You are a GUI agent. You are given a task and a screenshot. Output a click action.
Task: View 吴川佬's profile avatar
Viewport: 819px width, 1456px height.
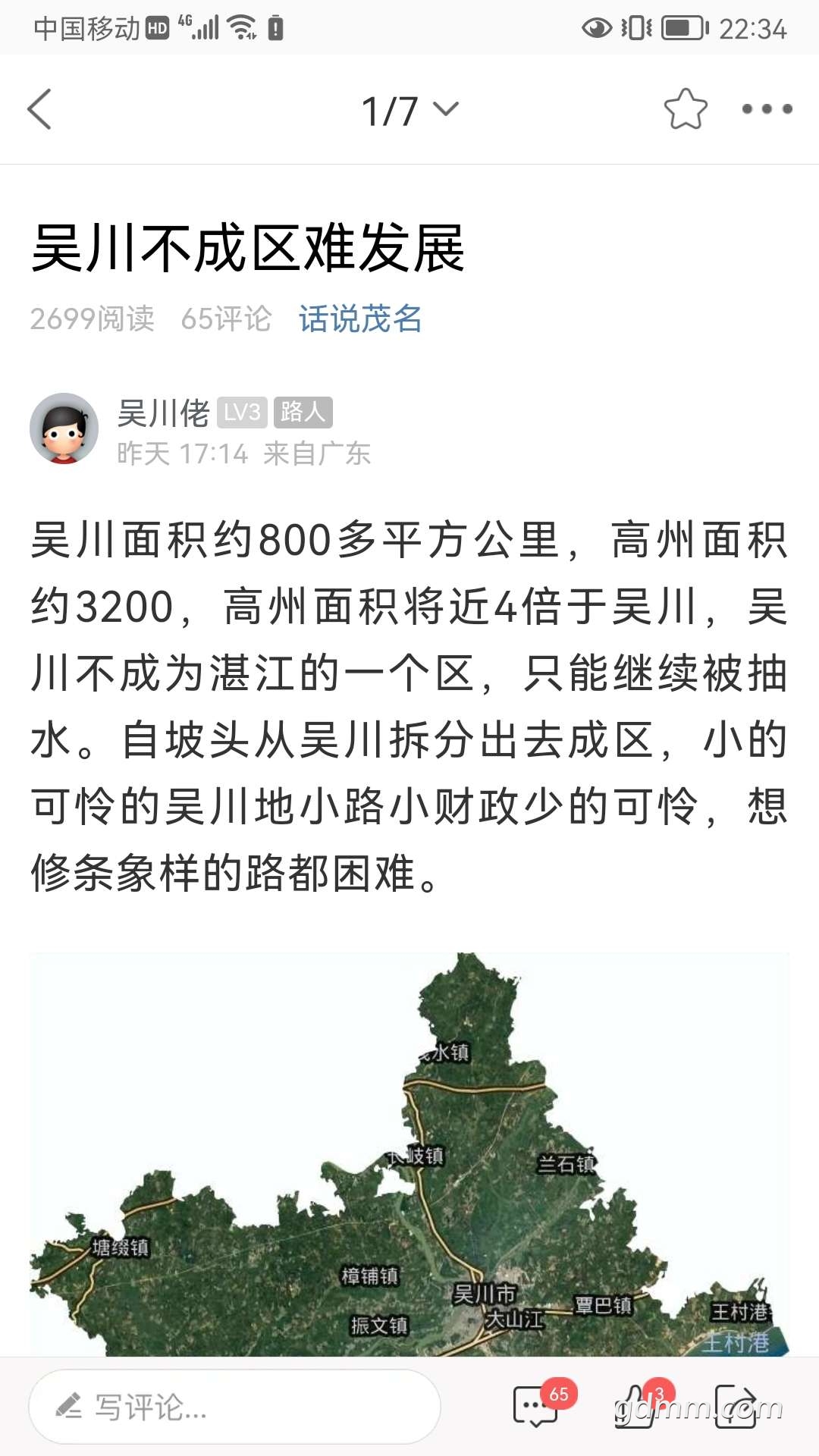pos(64,428)
